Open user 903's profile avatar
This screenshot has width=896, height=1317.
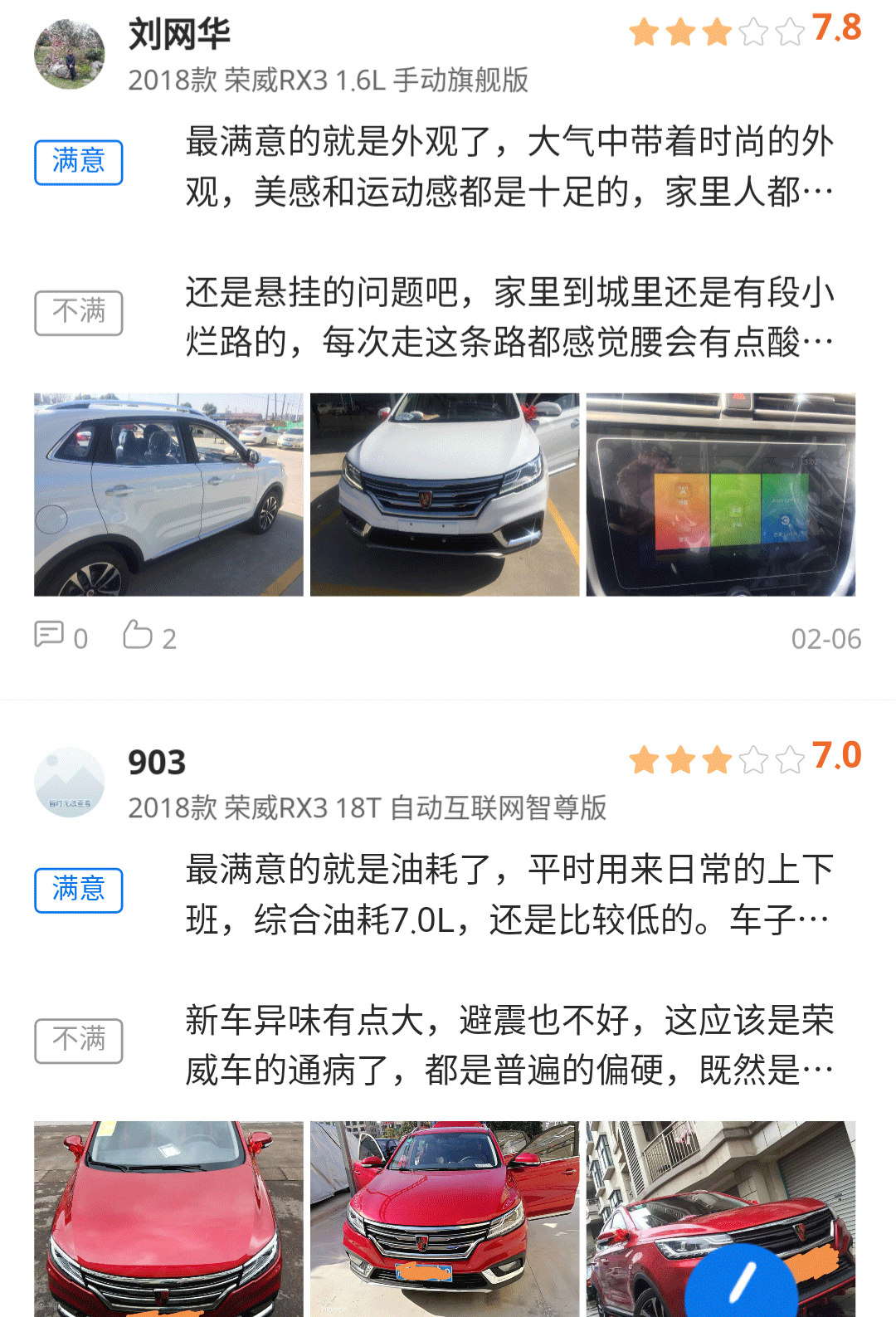tap(70, 782)
